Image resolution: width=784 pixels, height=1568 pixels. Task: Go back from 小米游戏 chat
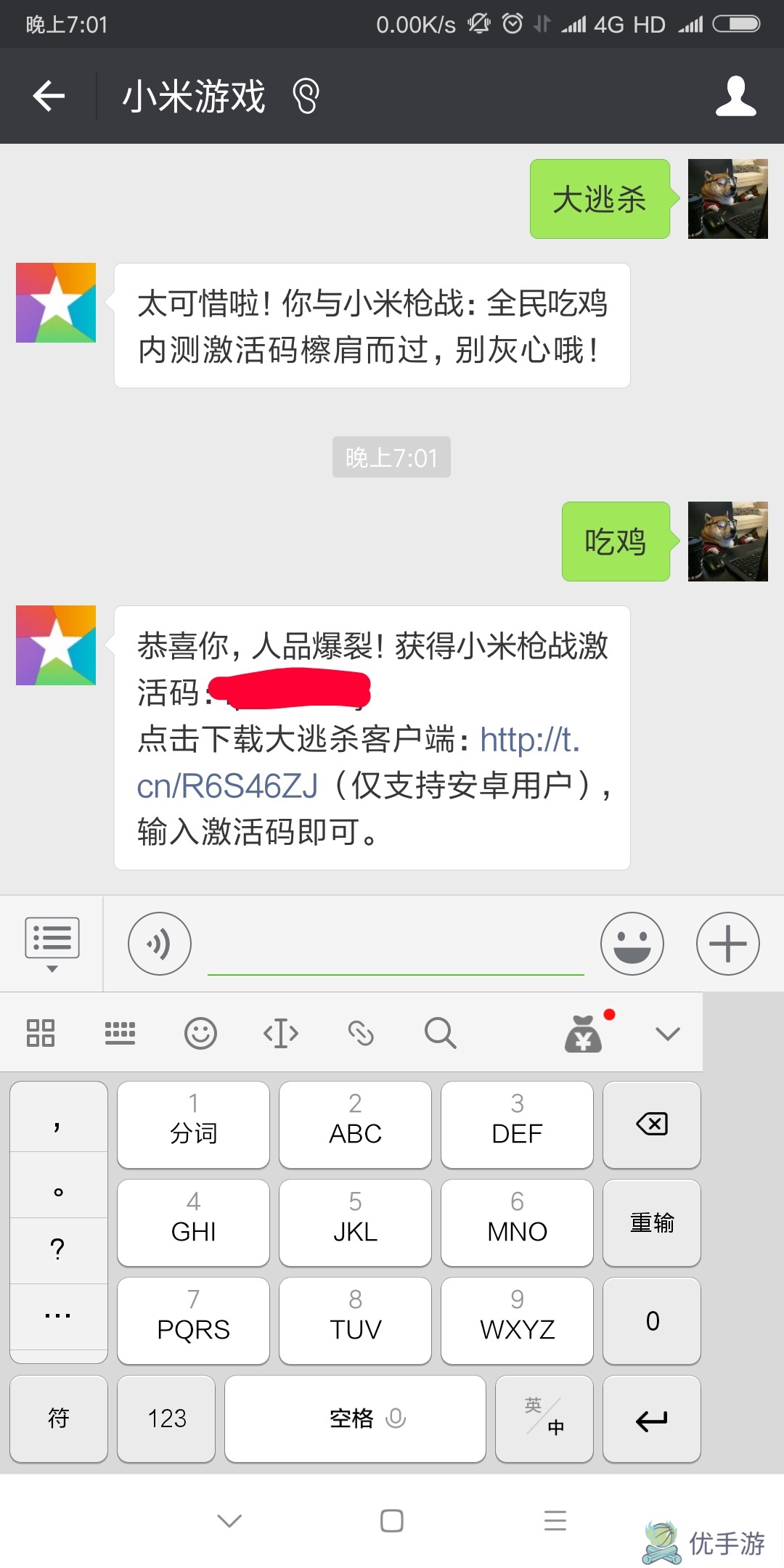[x=49, y=96]
